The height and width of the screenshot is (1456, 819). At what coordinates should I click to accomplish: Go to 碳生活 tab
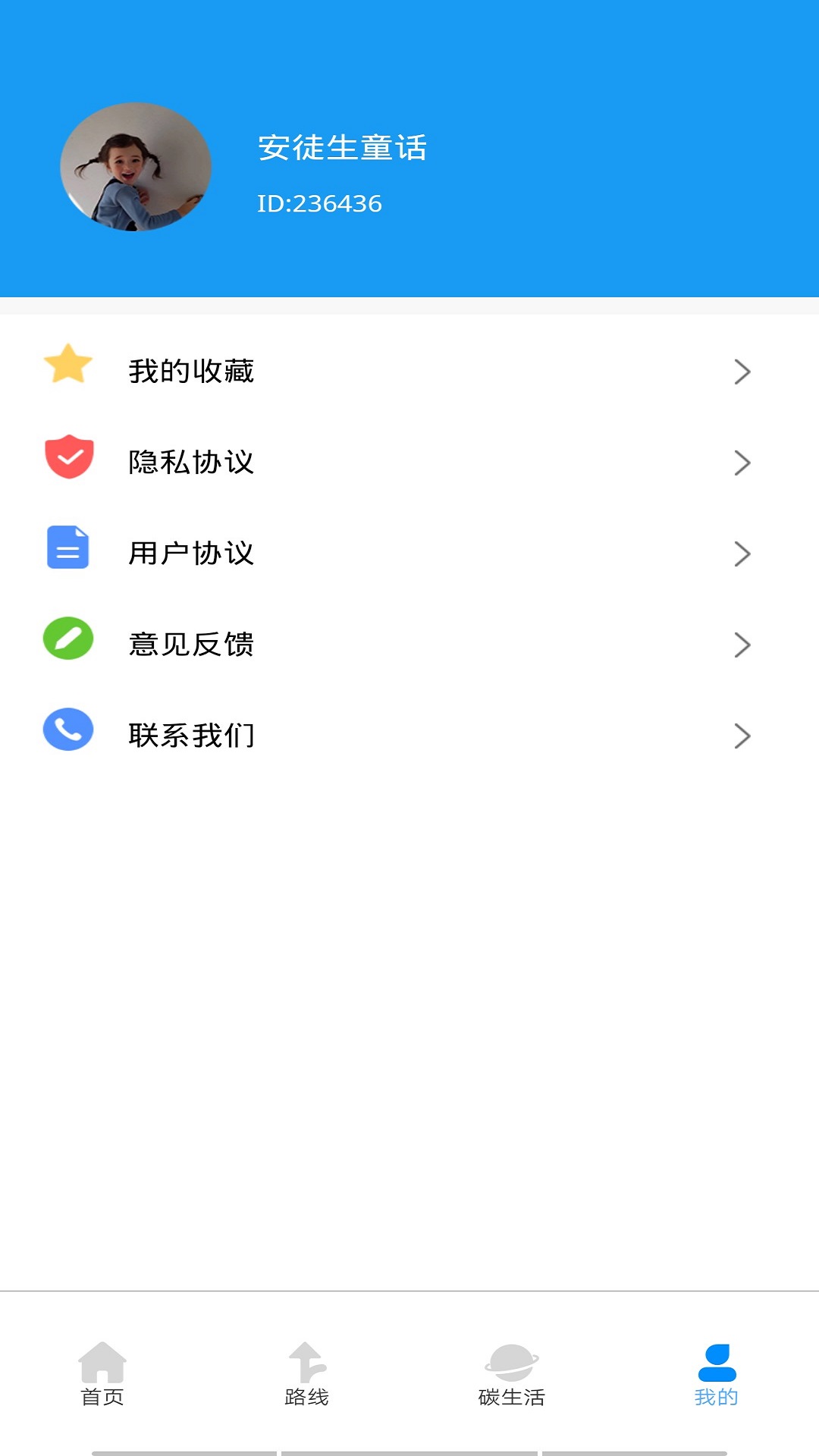pos(512,1374)
